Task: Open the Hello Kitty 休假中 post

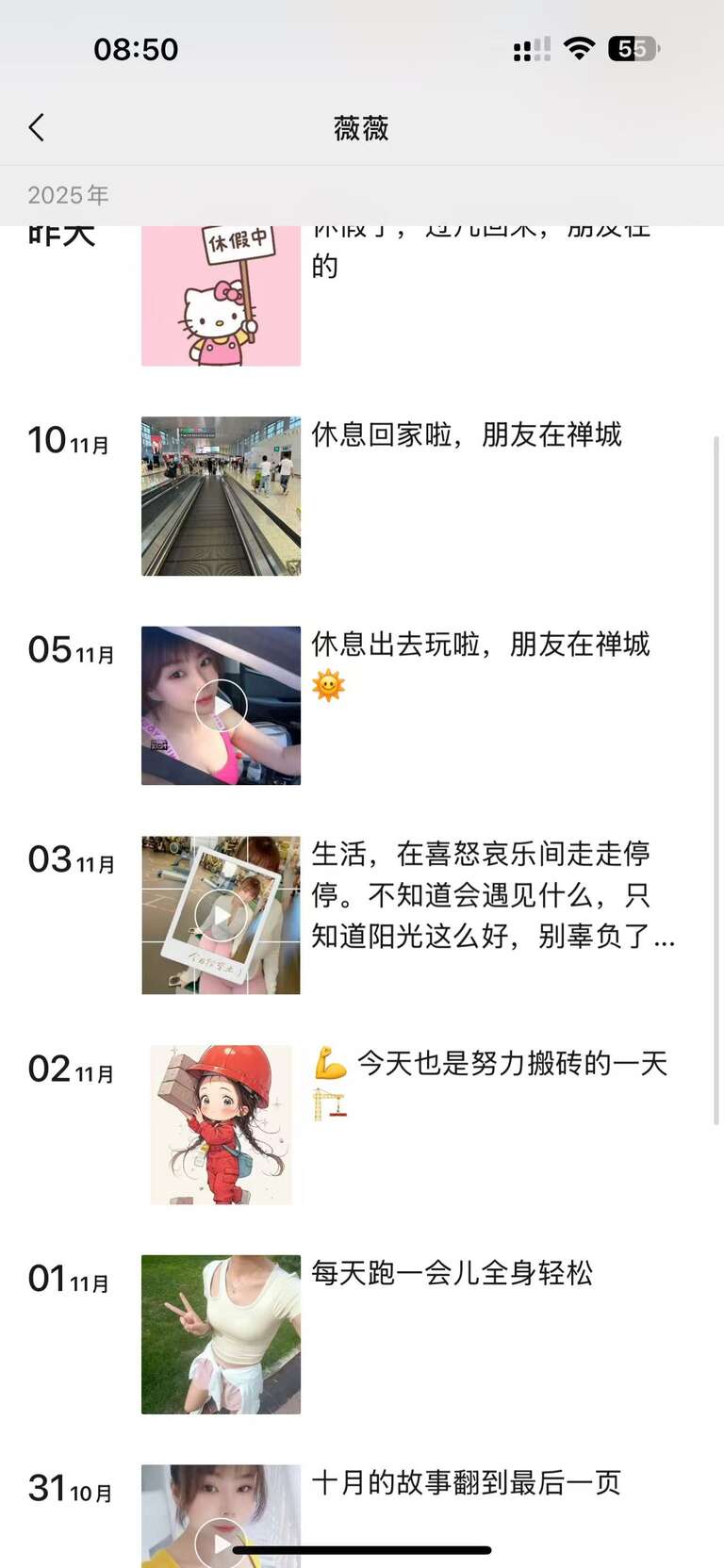Action: pos(221,295)
